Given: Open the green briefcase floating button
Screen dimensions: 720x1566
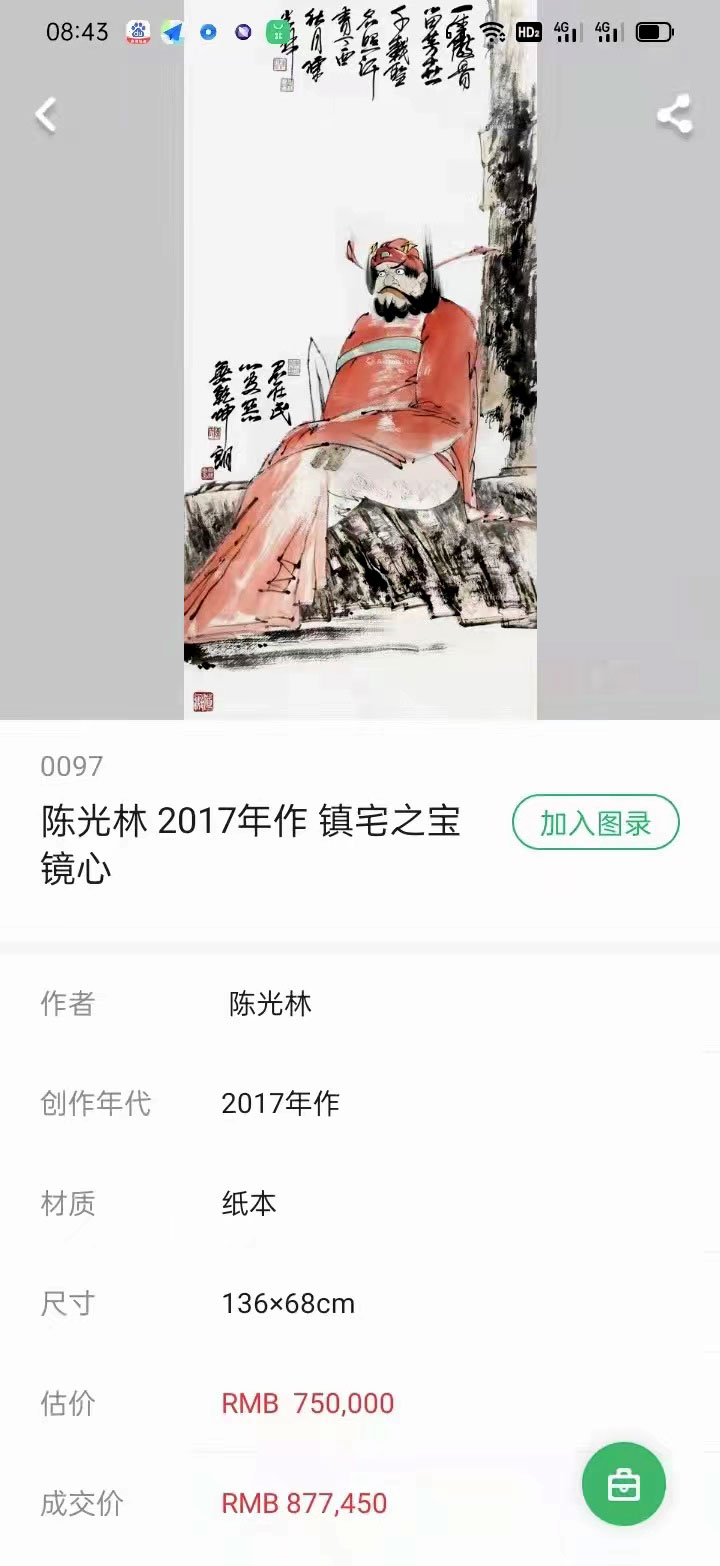Looking at the screenshot, I should tap(624, 1484).
